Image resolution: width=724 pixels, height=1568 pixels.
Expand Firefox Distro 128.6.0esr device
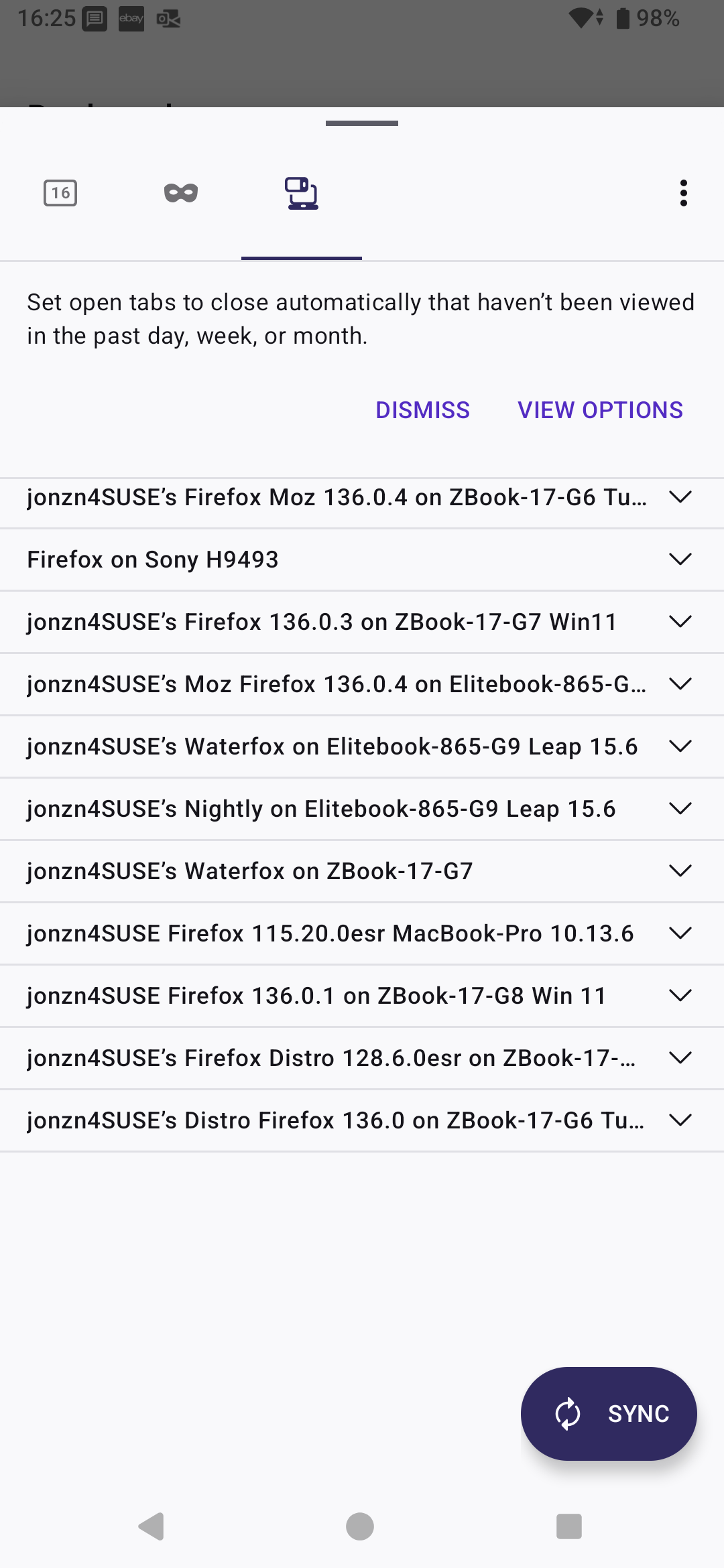[362, 1058]
